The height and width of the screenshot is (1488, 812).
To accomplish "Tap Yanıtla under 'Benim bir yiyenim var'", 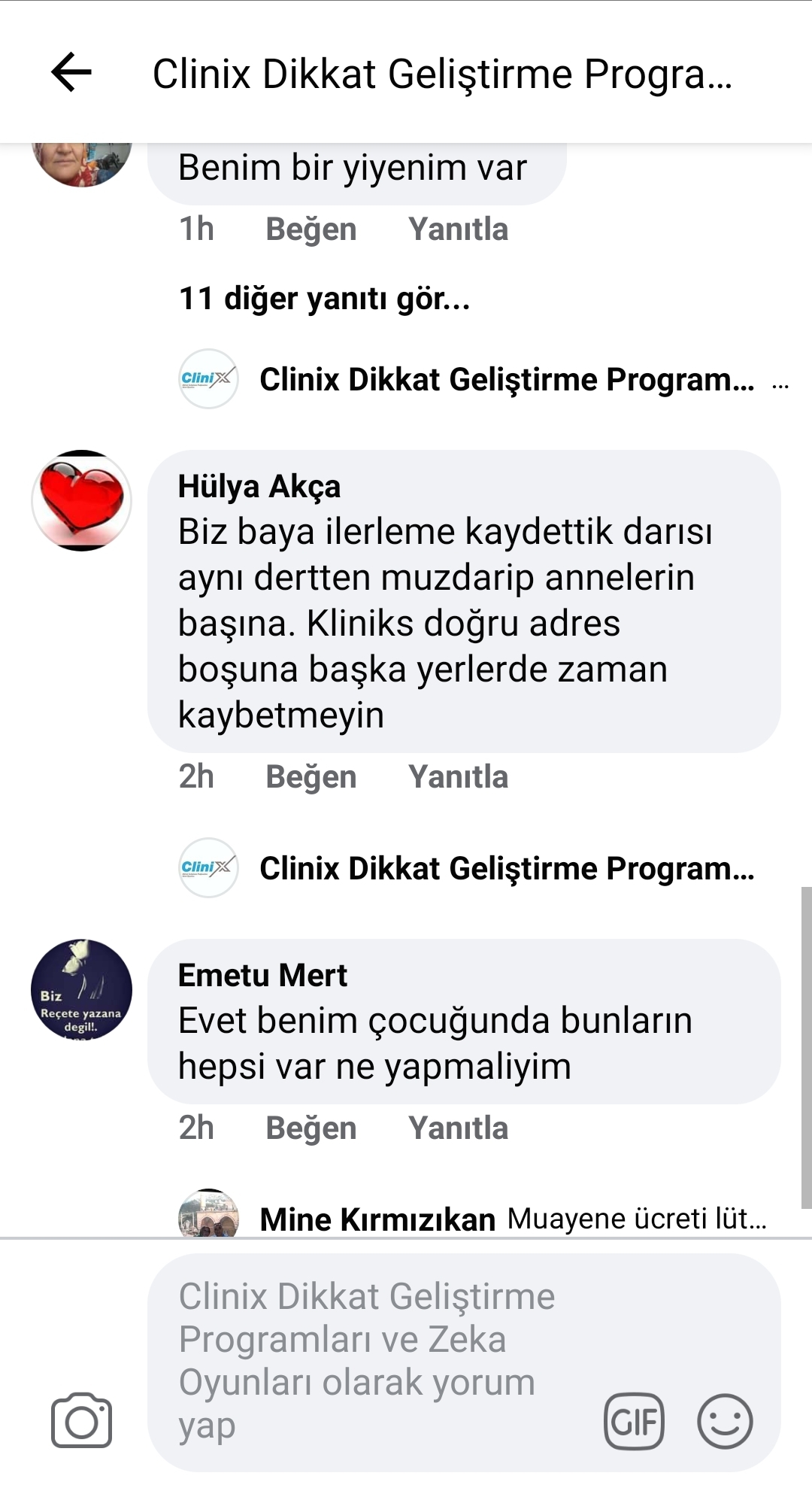I will click(458, 229).
